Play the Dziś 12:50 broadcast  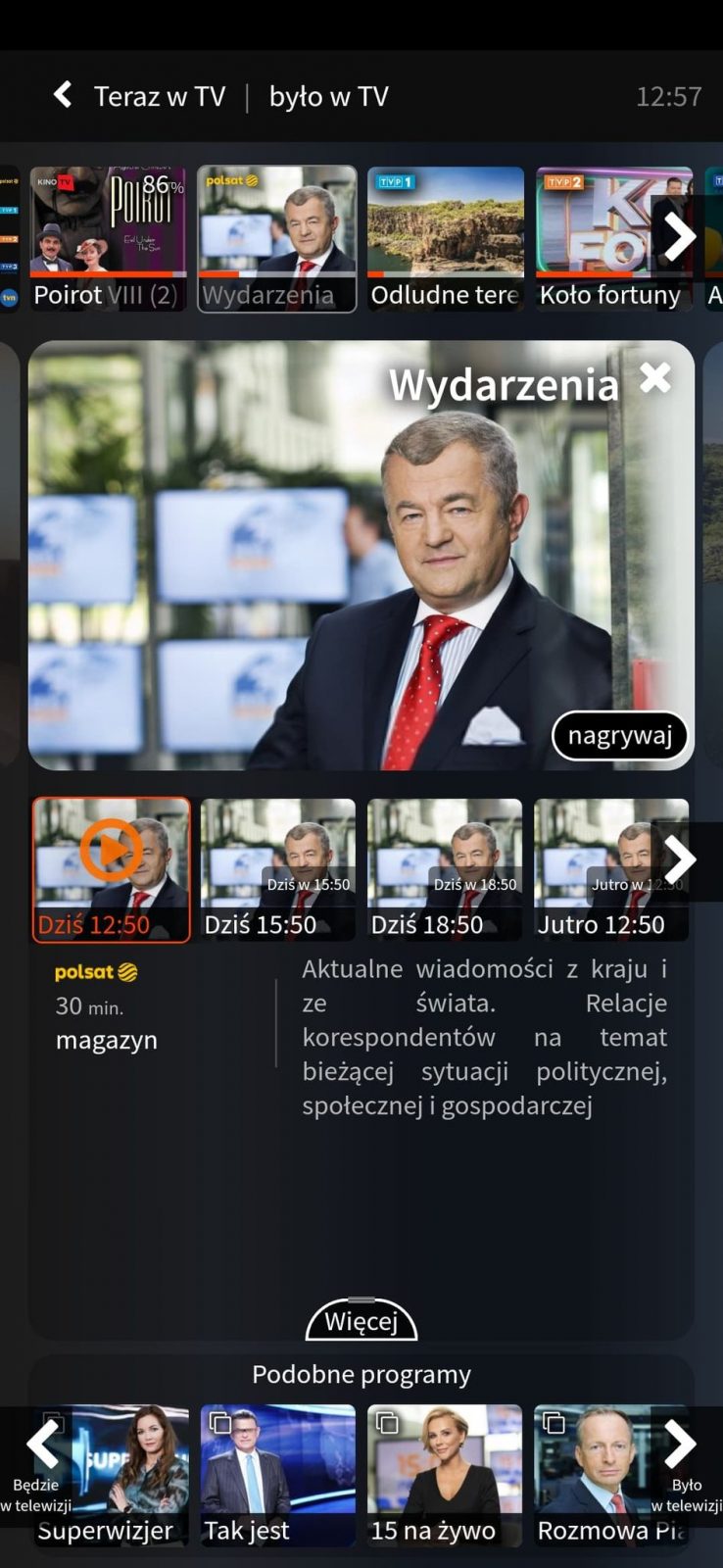click(111, 851)
